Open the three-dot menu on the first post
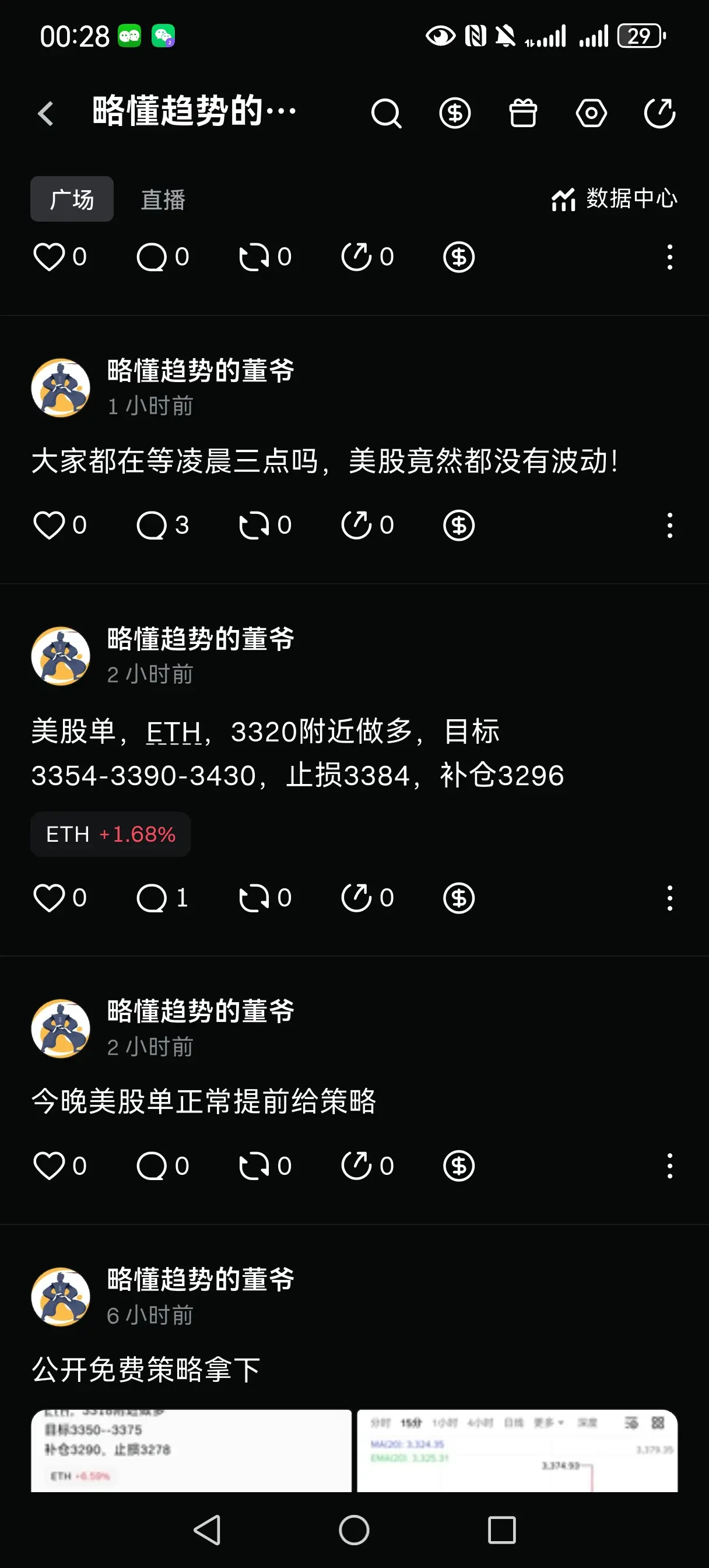The image size is (709, 1568). click(x=669, y=258)
